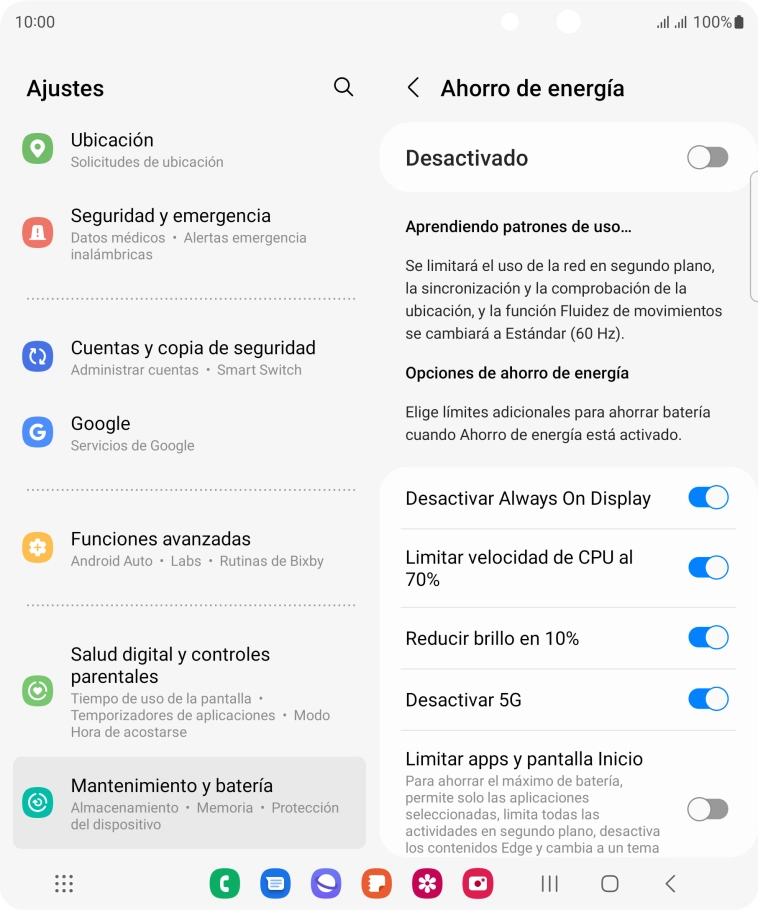This screenshot has height=910, width=758.
Task: Go back from Ahorro de energía
Action: (413, 88)
